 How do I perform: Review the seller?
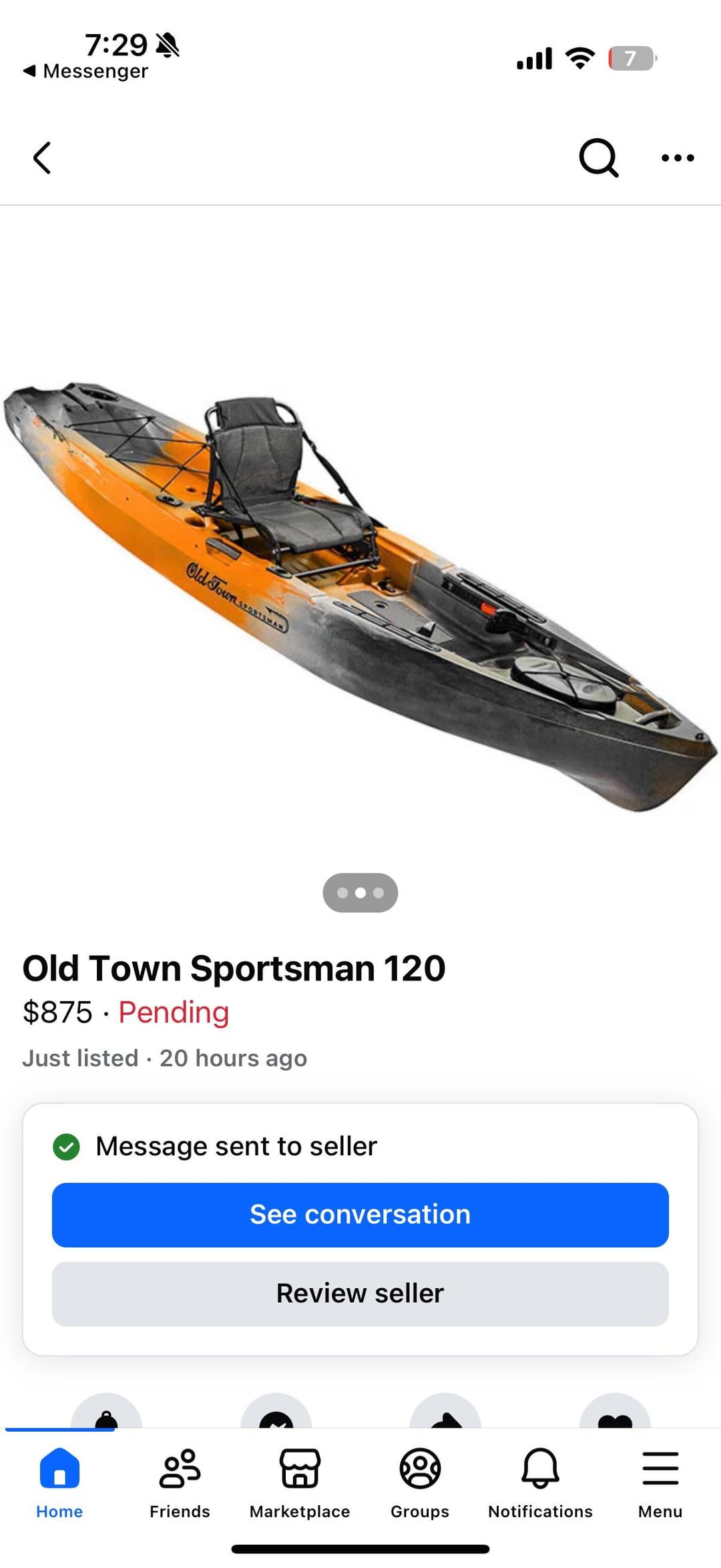(360, 1294)
